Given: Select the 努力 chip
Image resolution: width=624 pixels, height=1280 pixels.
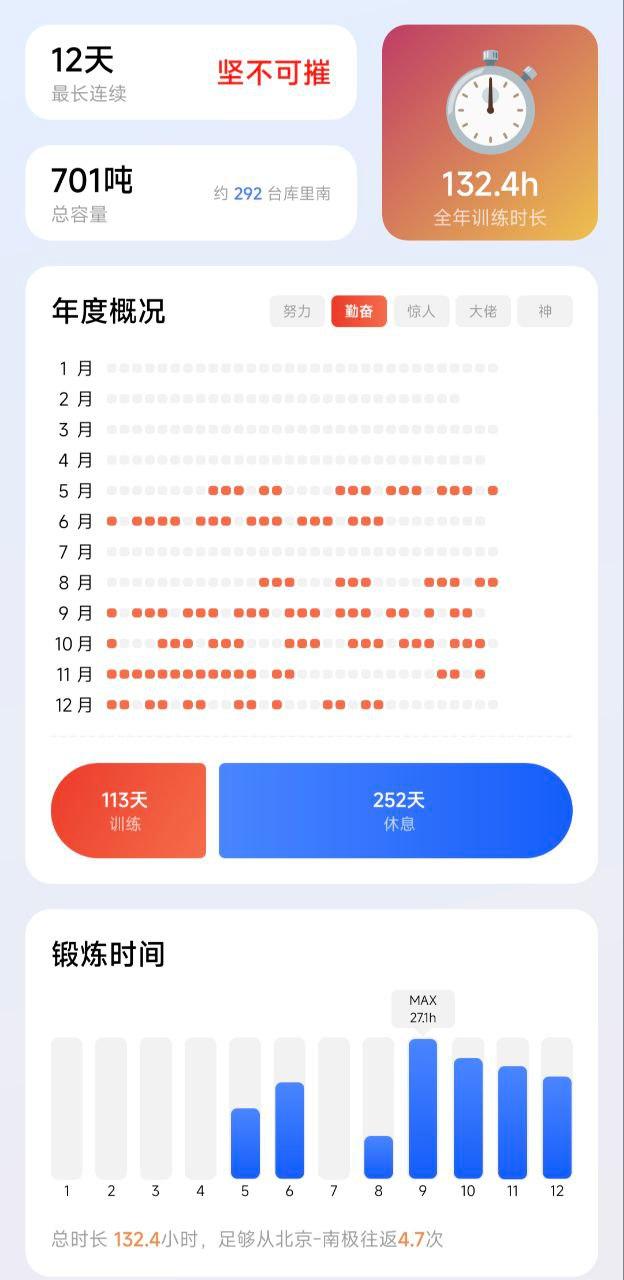Looking at the screenshot, I should [297, 311].
